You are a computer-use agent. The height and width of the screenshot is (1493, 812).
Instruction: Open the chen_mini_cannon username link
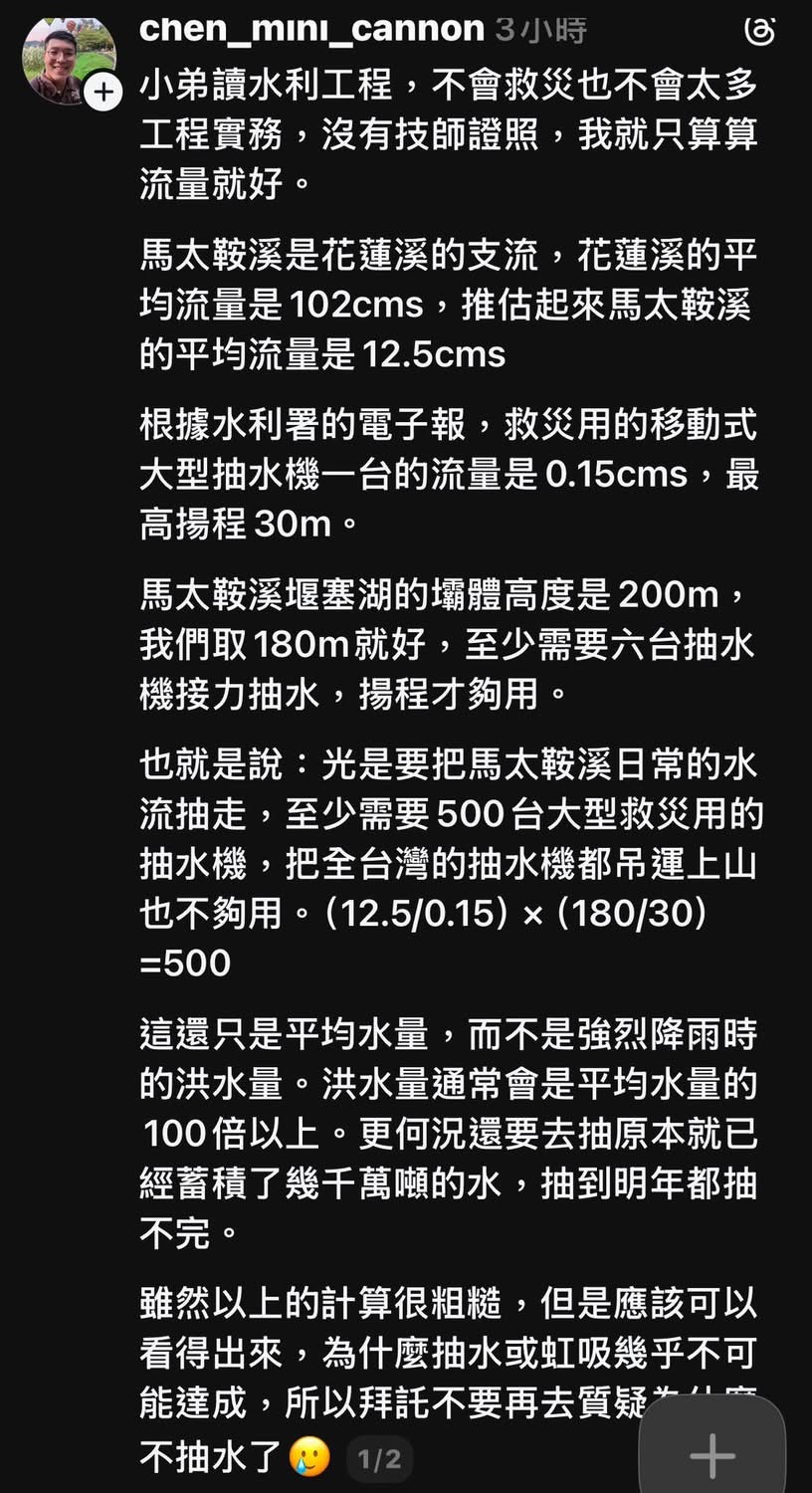click(311, 28)
